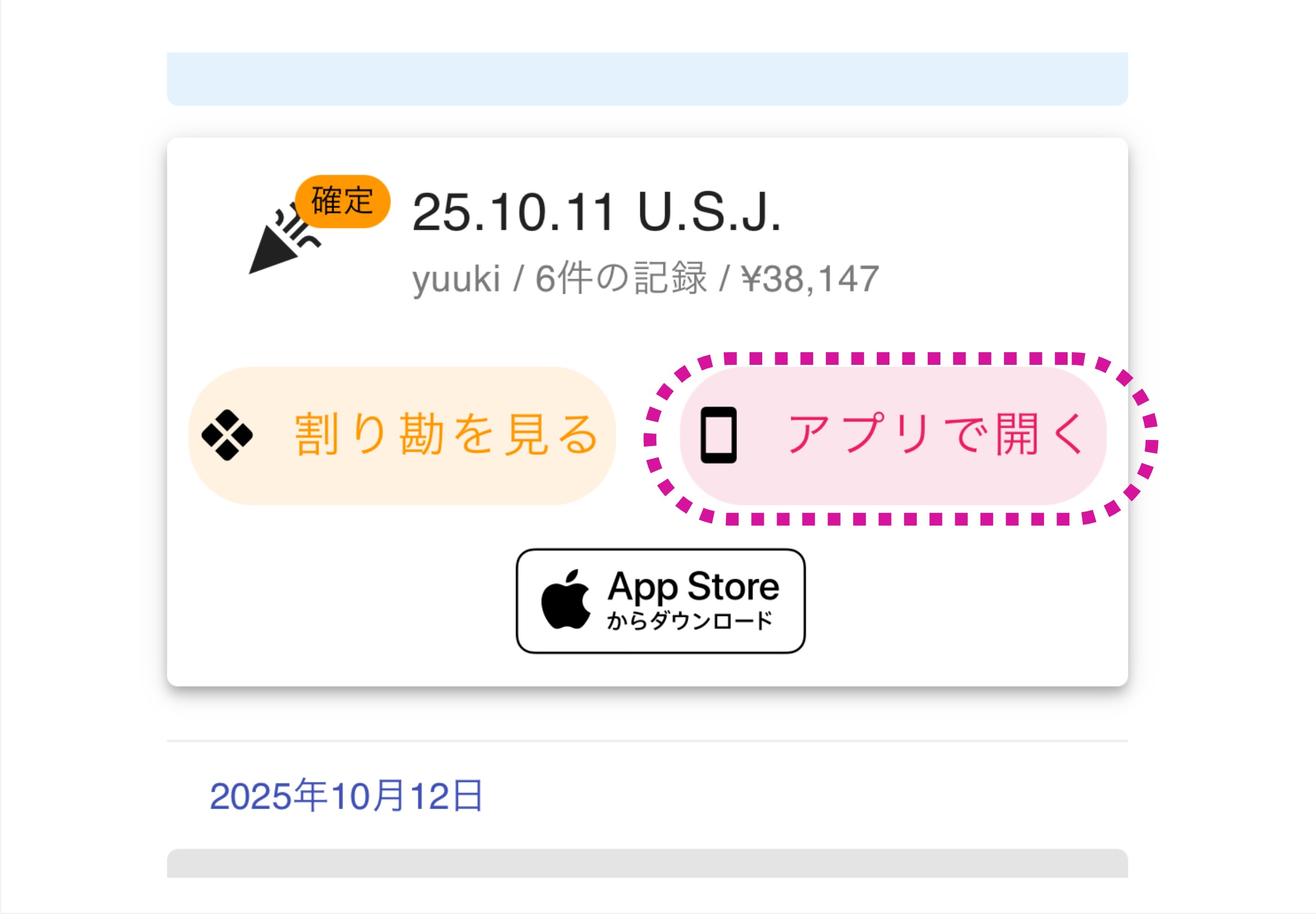This screenshot has height=914, width=1316.
Task: Open the App Store download badge
Action: (x=660, y=601)
